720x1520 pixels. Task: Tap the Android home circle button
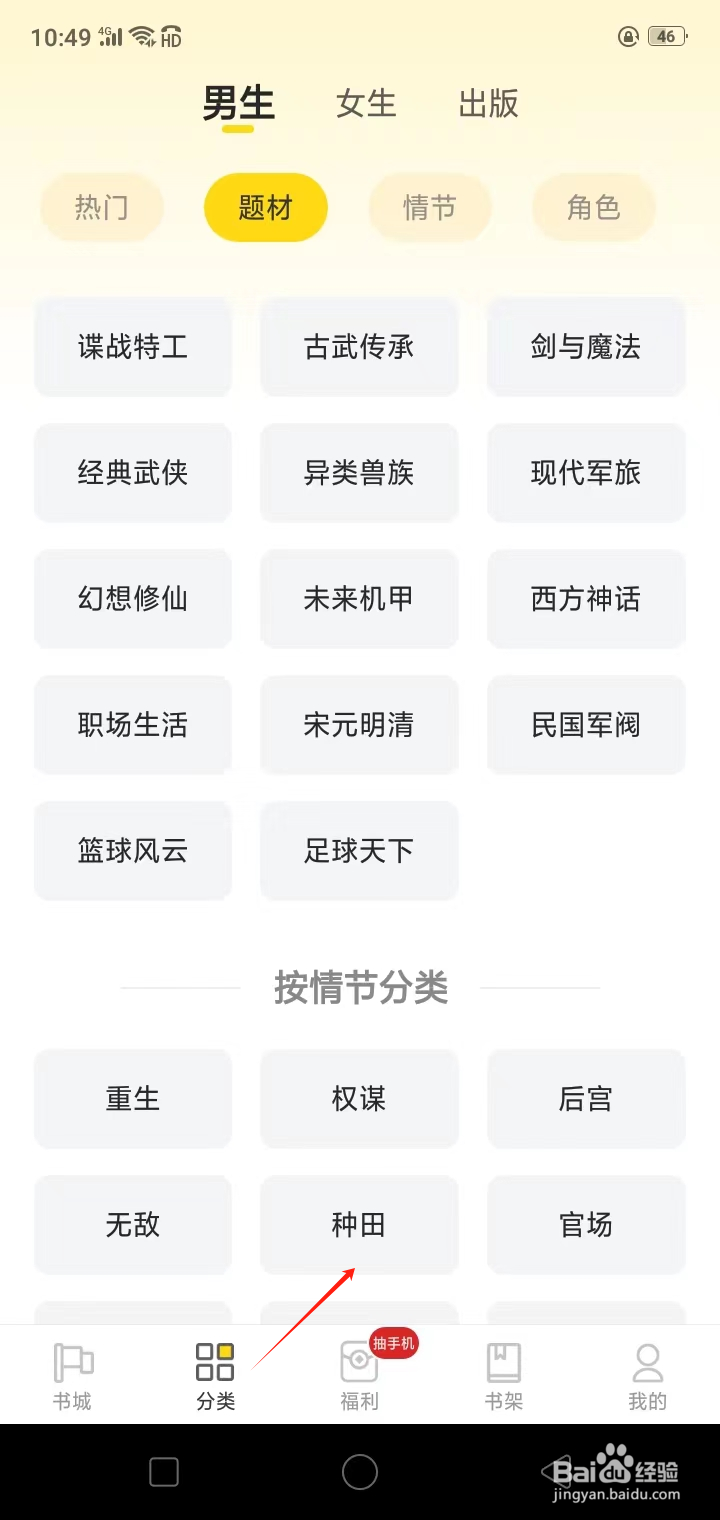tap(359, 1472)
